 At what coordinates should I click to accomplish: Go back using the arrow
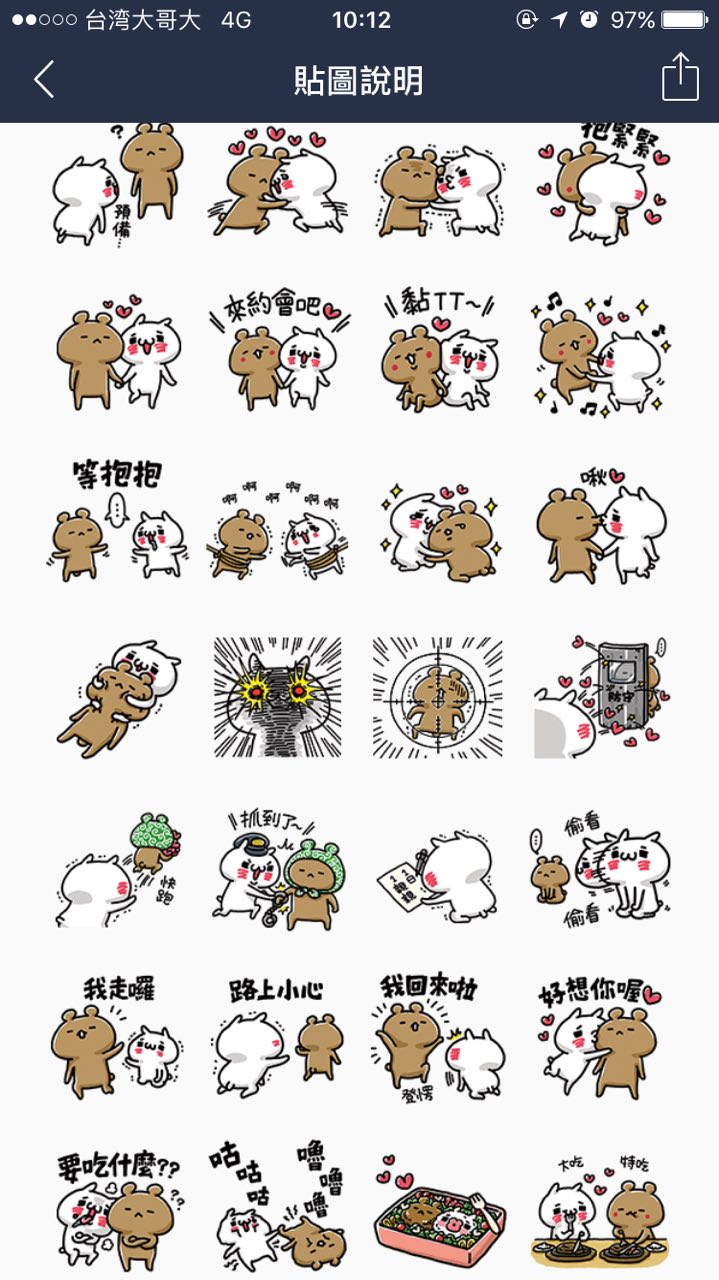(x=44, y=79)
